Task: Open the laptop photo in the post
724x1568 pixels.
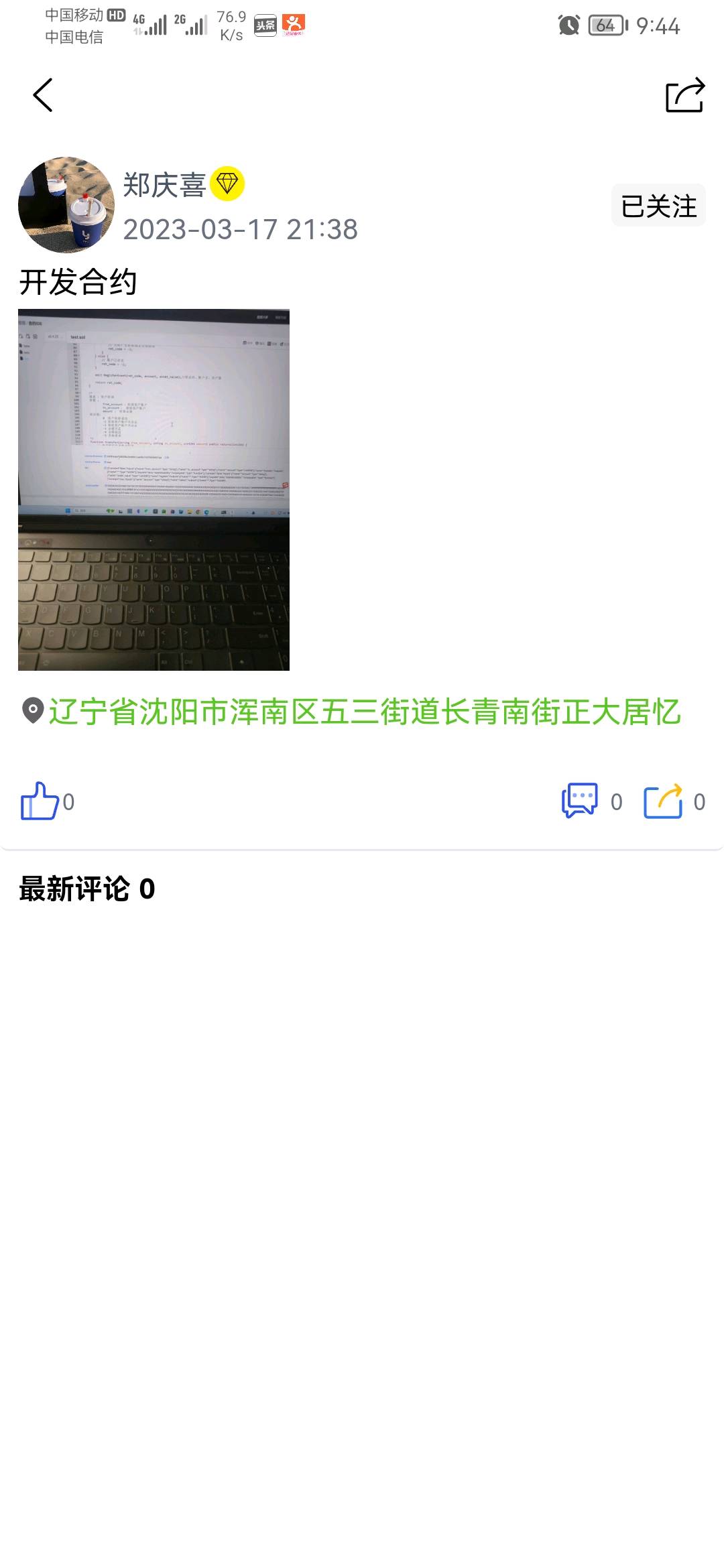Action: click(x=154, y=489)
